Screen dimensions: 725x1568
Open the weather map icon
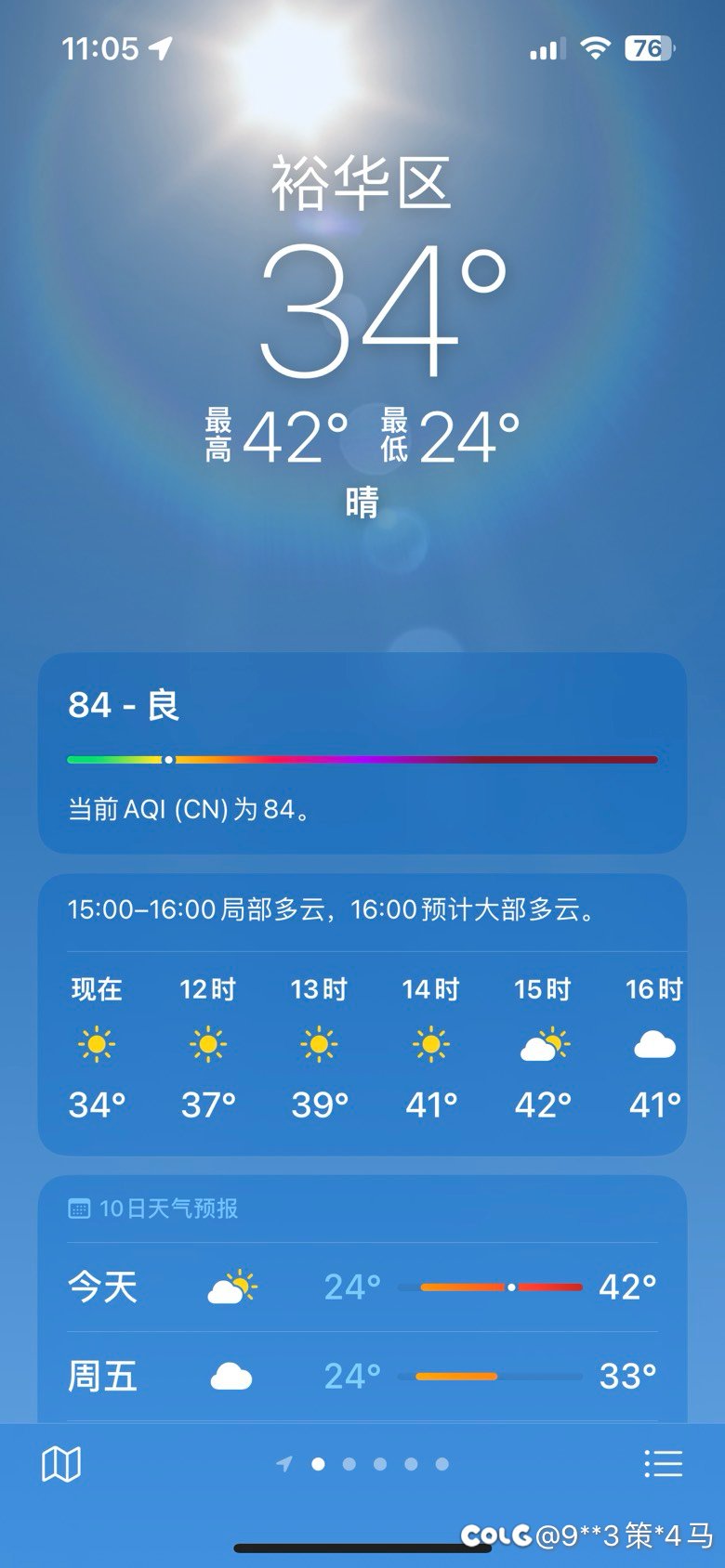click(61, 1464)
